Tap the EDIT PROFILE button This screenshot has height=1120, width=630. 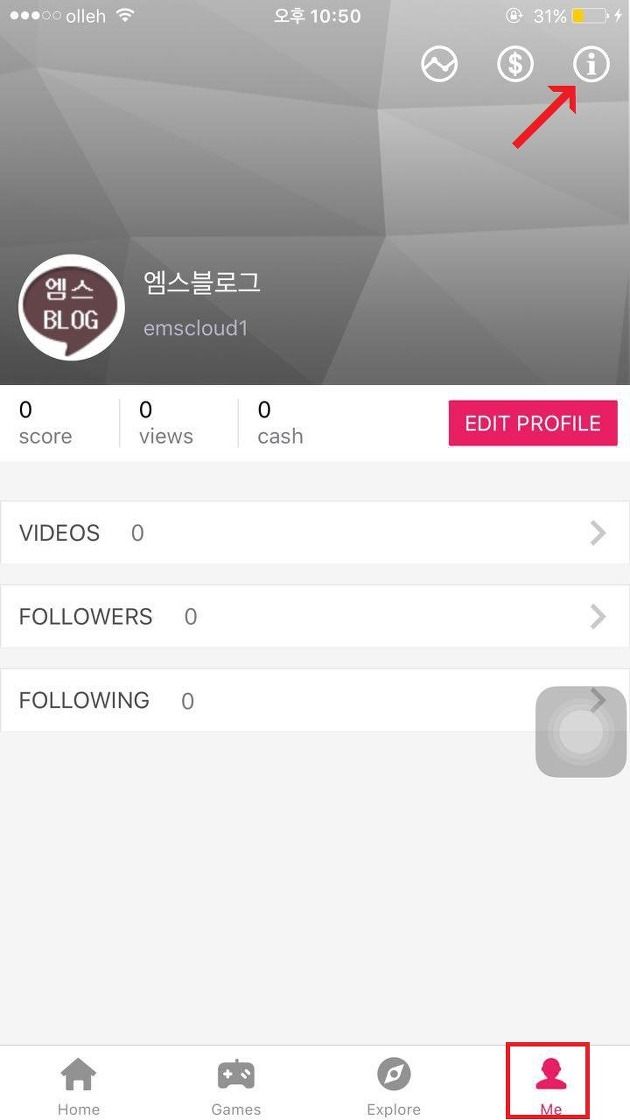533,423
